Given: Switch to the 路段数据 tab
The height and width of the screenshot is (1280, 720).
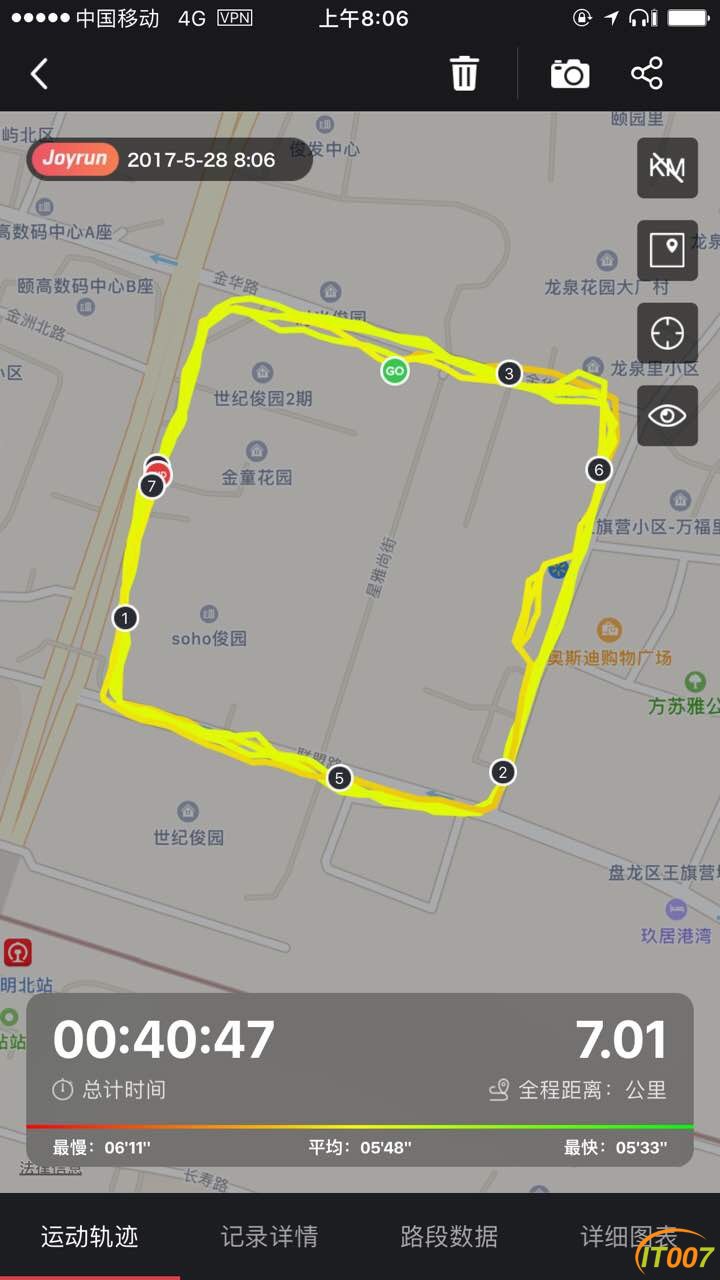Looking at the screenshot, I should click(449, 1237).
